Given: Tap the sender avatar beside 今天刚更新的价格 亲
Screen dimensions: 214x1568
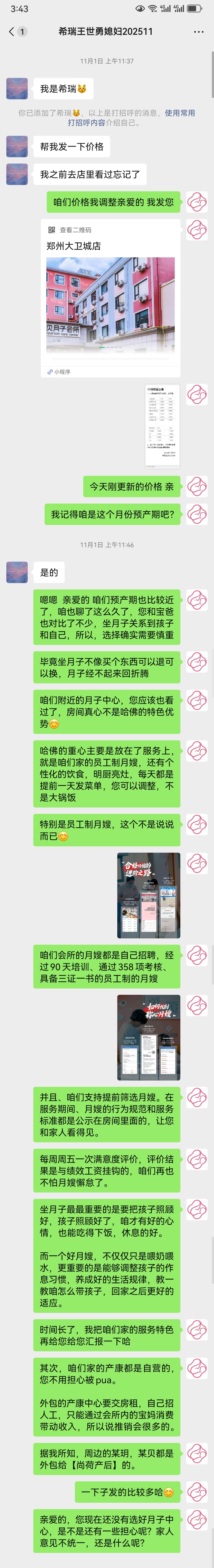Looking at the screenshot, I should 197,486.
